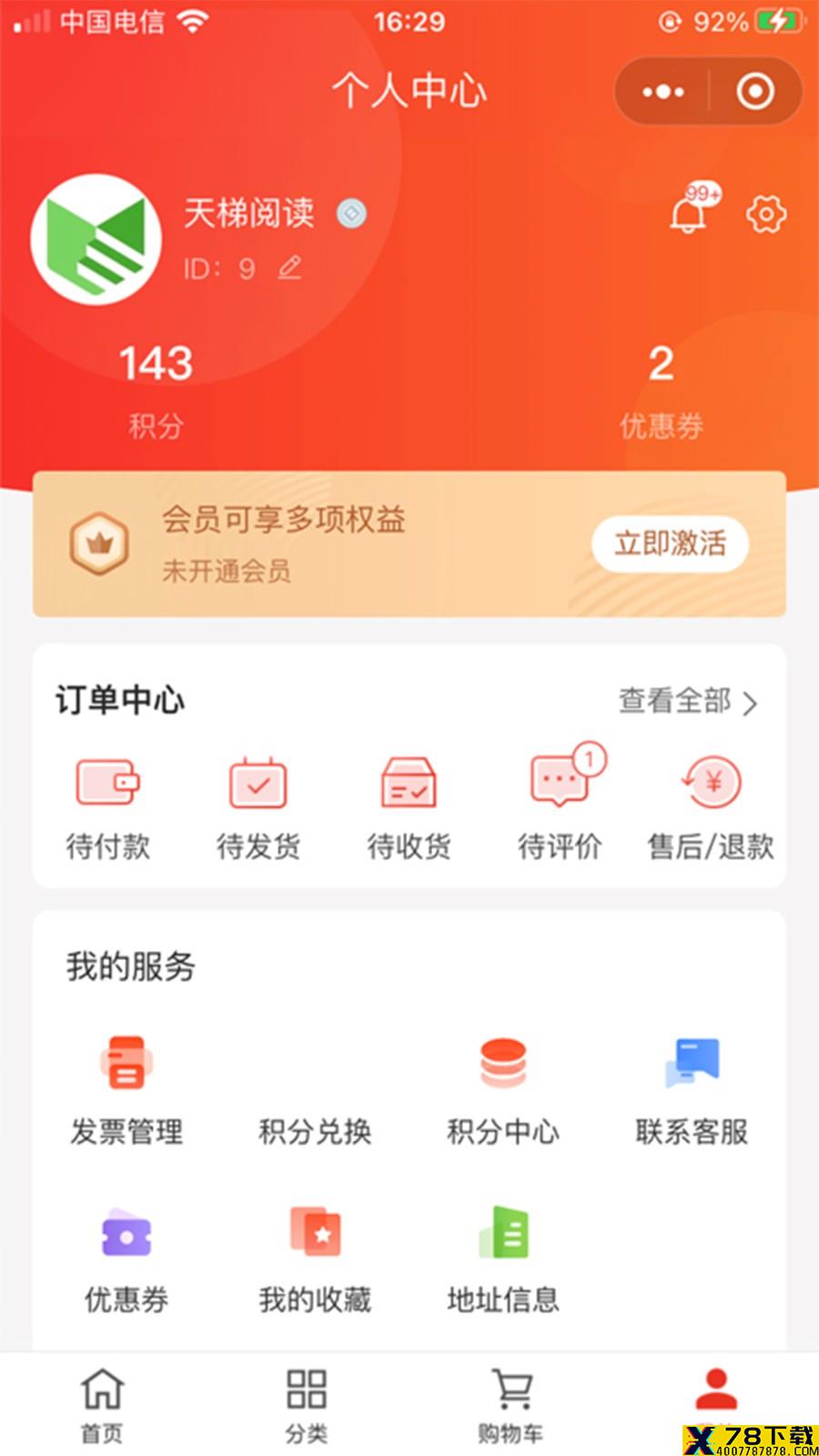Open the mini program more options menu
Screen dimensions: 819x1456
[x=663, y=91]
